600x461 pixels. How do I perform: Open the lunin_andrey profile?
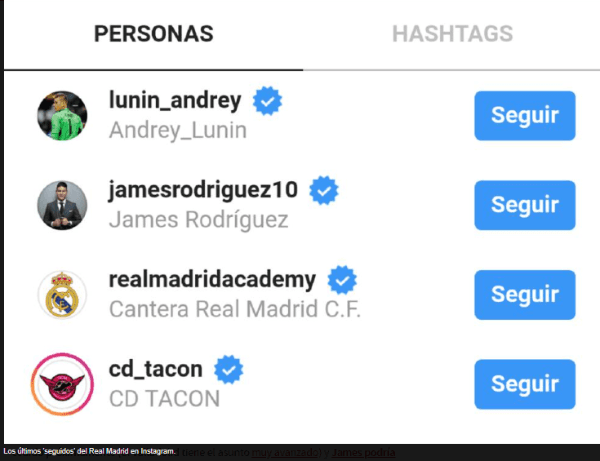point(175,100)
